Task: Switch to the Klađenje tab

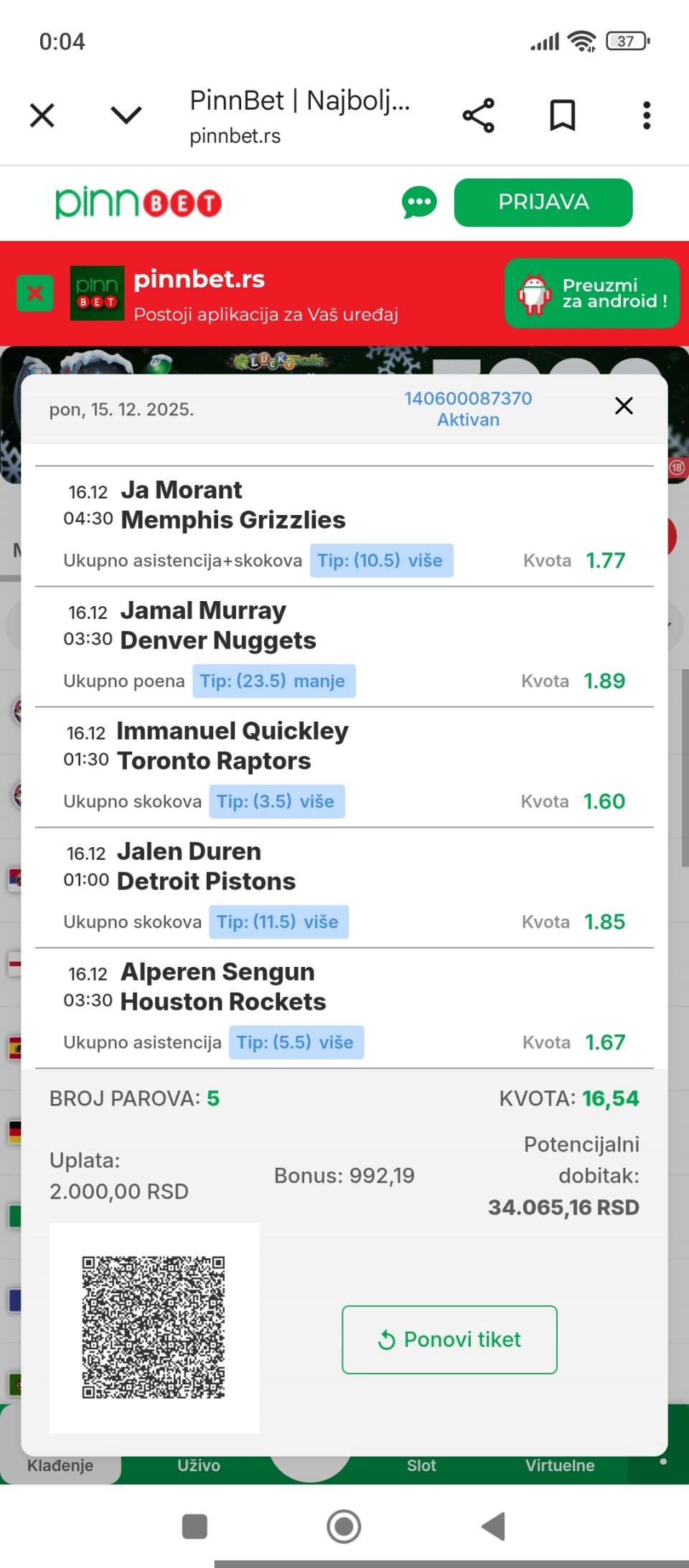Action: pos(60,1465)
